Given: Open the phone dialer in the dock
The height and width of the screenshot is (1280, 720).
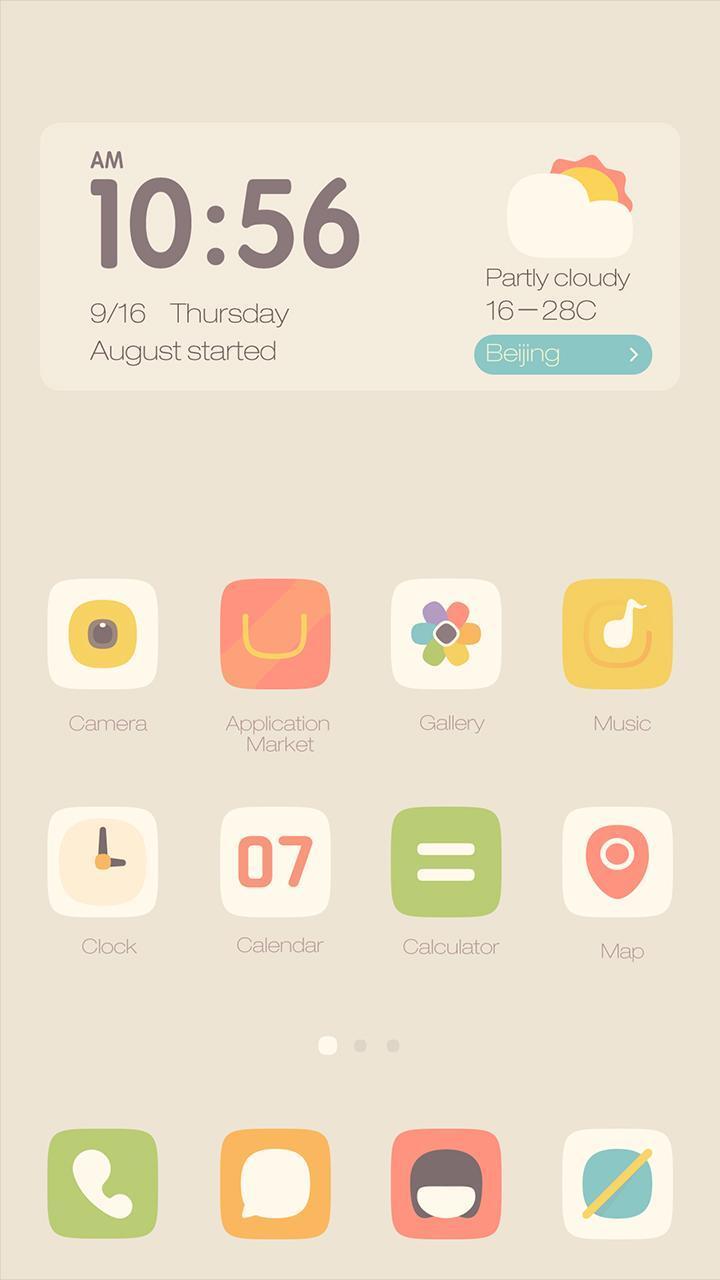Looking at the screenshot, I should [103, 1184].
